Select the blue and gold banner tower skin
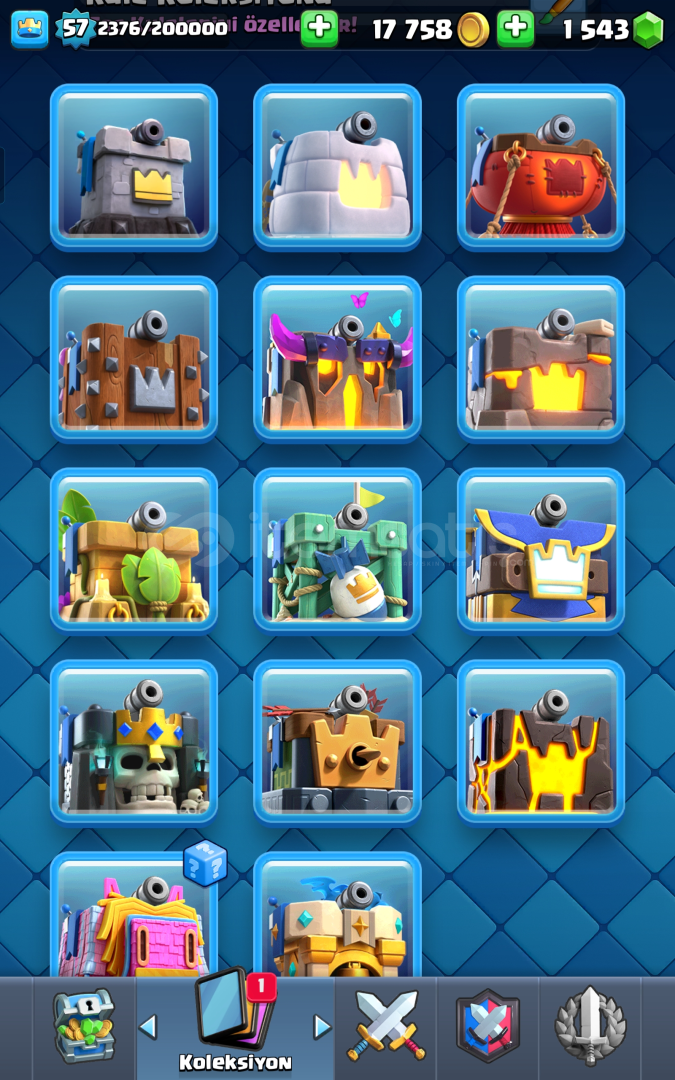675x1080 pixels. pos(541,551)
